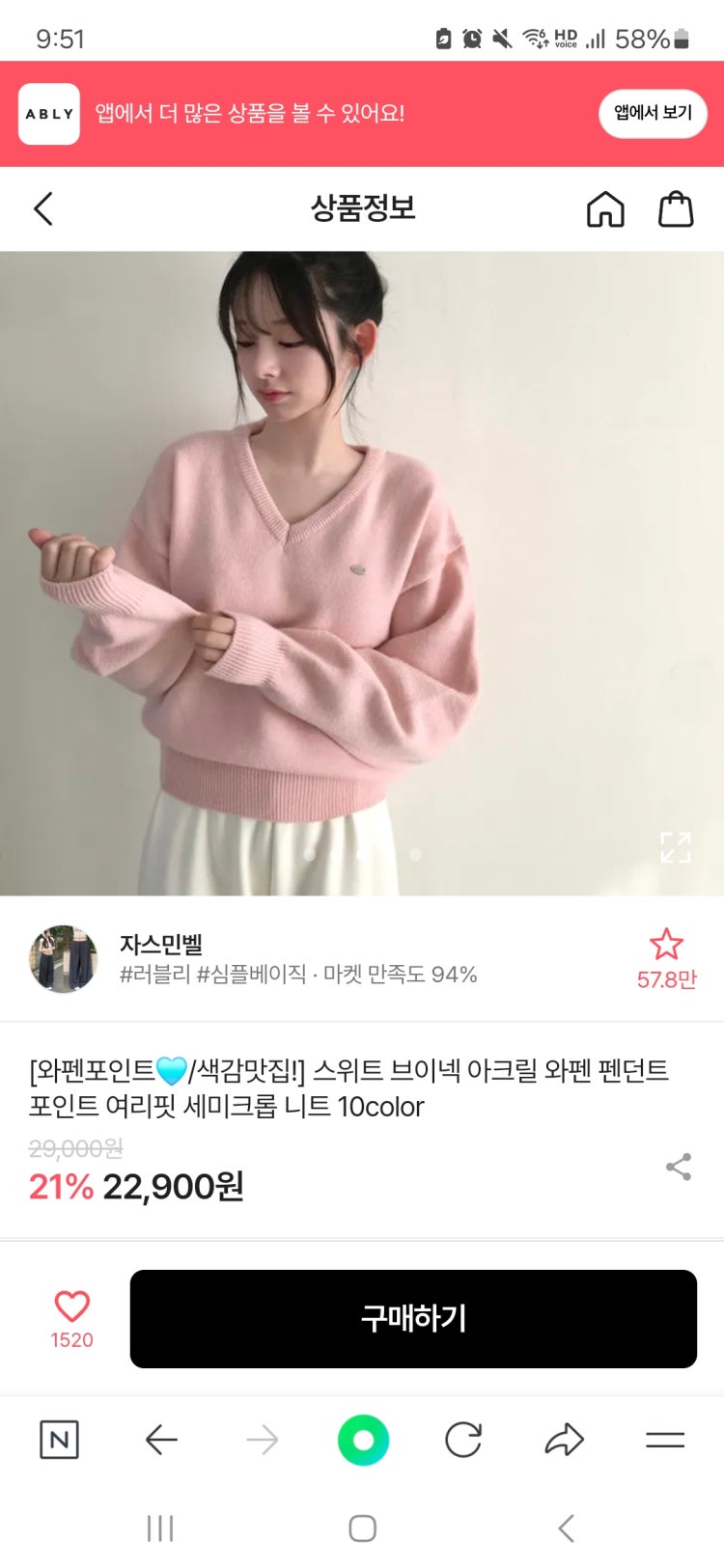Go to the system home screen

[x=362, y=1527]
